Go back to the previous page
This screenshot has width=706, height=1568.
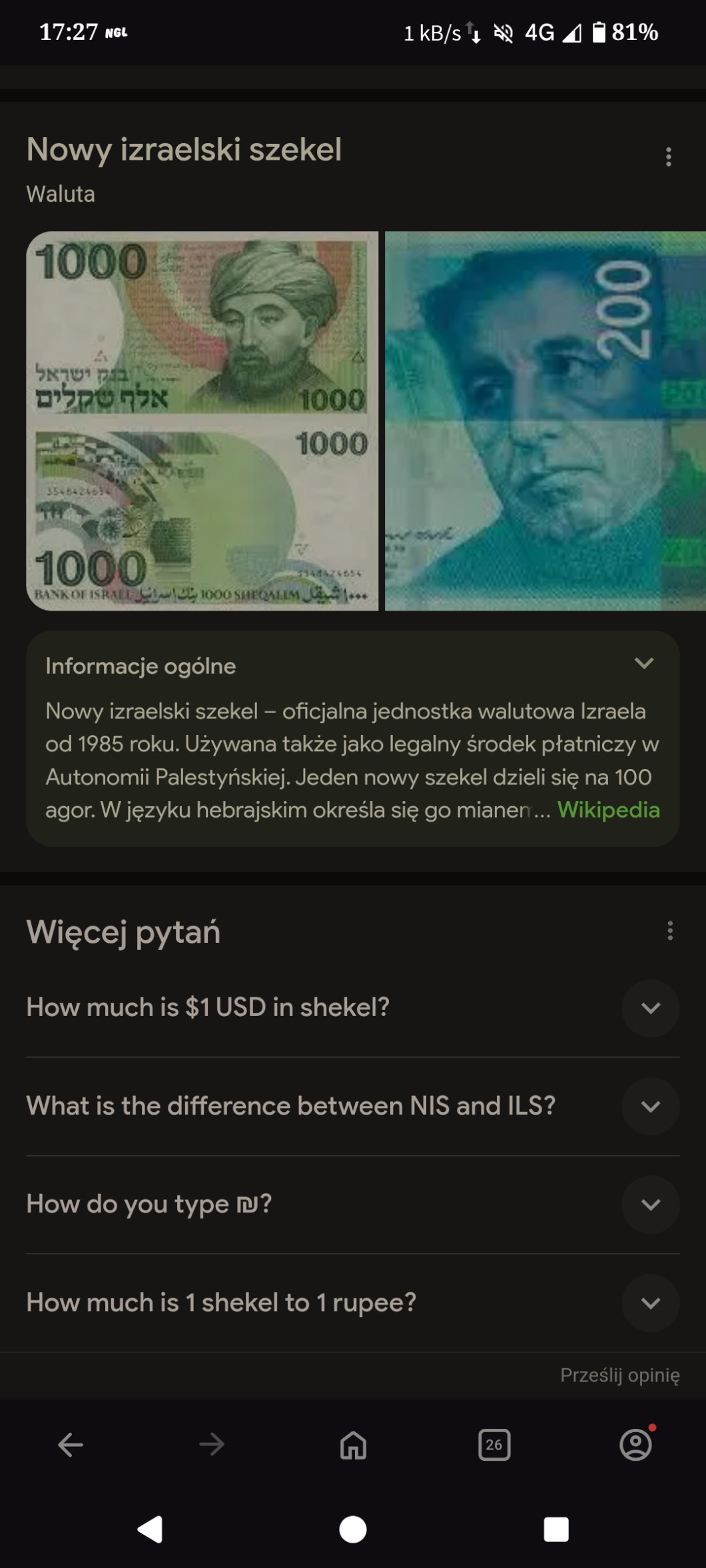tap(71, 1445)
